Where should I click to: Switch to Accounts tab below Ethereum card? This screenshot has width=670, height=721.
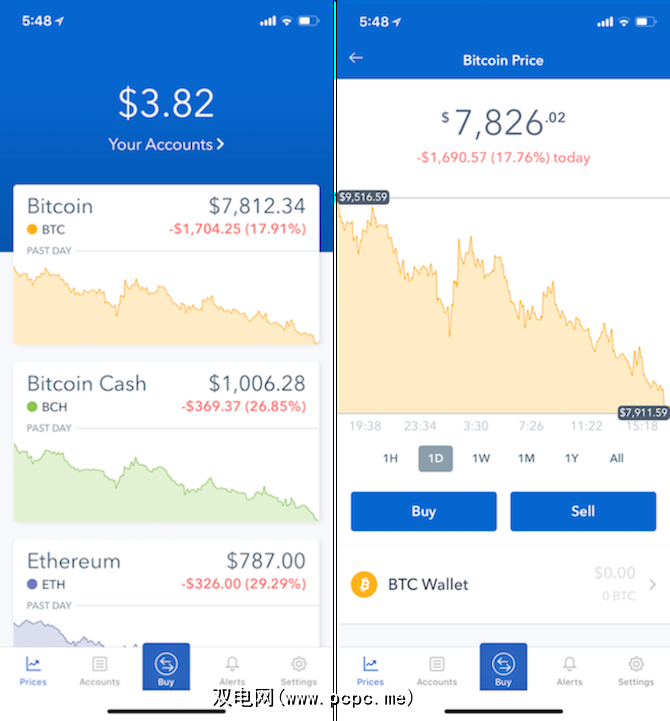pyautogui.click(x=99, y=670)
